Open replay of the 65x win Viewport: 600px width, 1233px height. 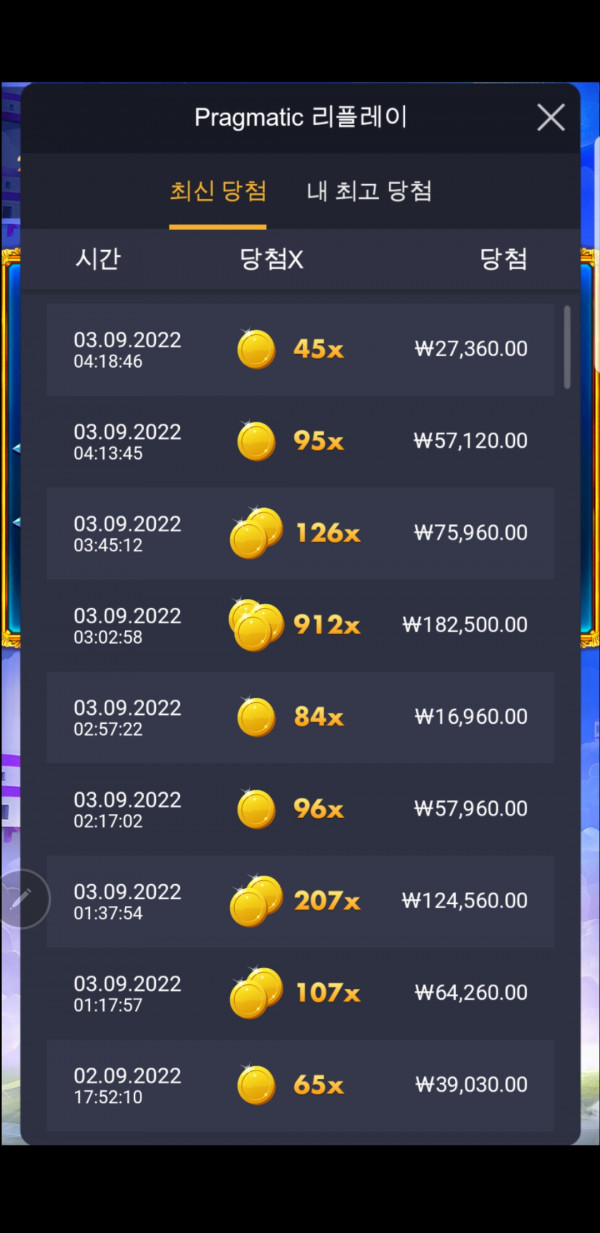click(x=300, y=1085)
